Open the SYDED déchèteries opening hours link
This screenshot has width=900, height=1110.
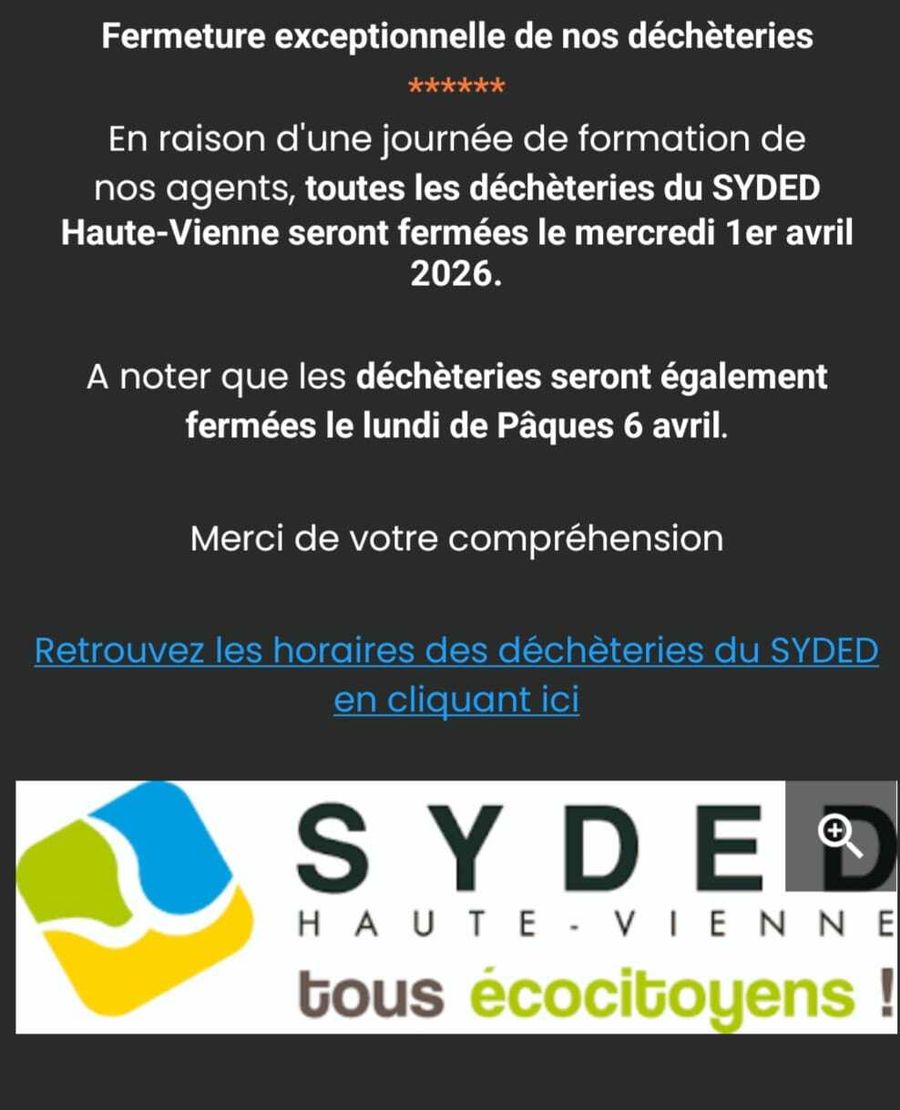(456, 652)
